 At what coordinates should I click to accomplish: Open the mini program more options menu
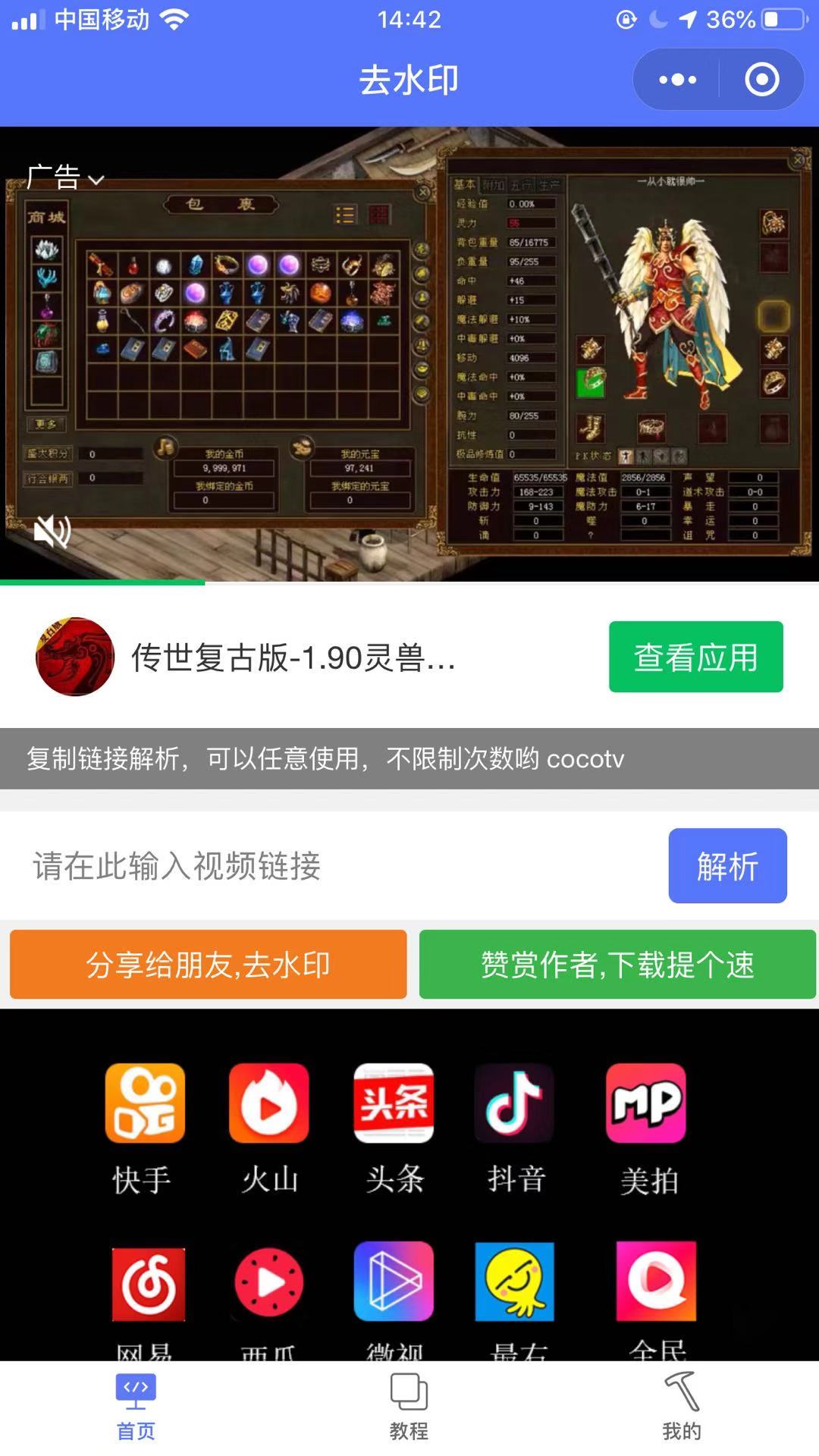[x=677, y=80]
